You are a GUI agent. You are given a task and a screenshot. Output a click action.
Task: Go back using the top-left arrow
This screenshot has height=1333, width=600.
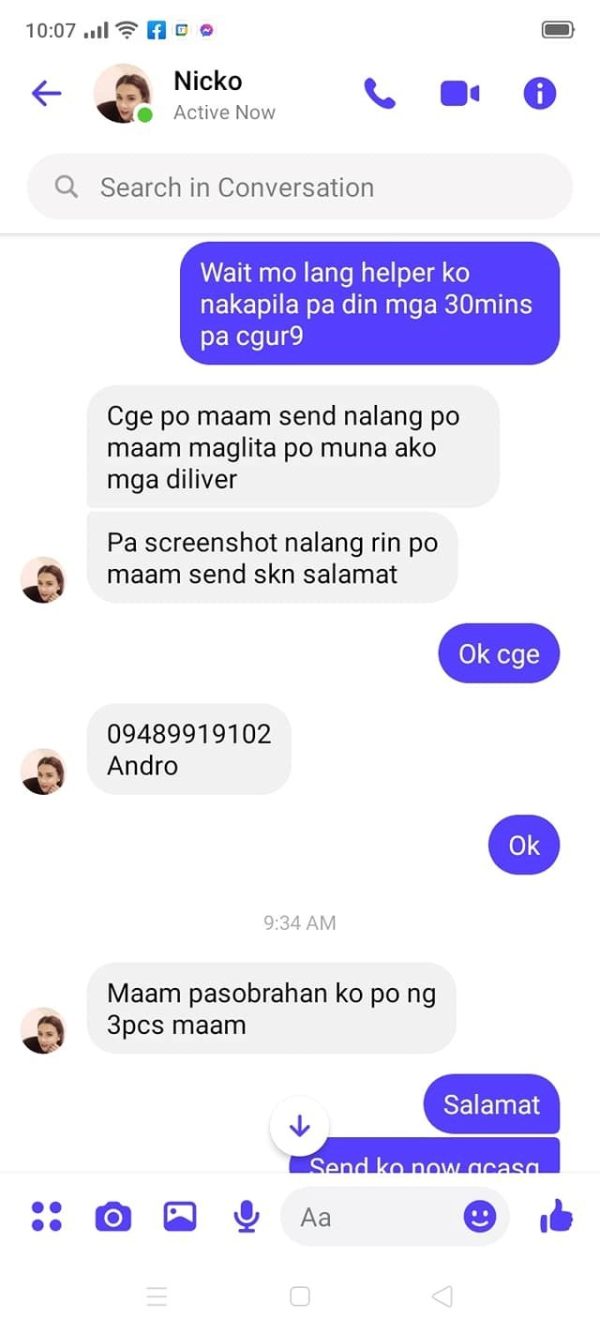click(46, 94)
